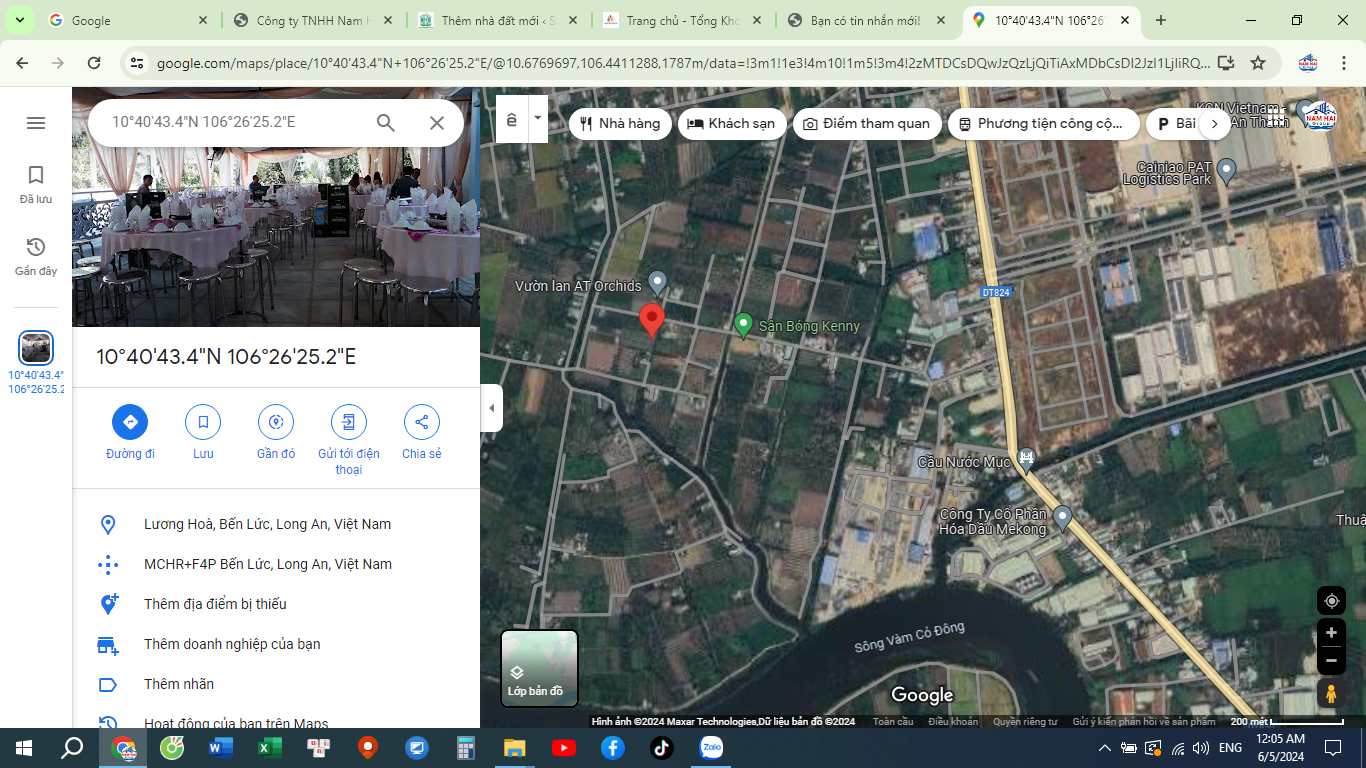Add a label via Thêm nhãn
This screenshot has height=768, width=1366.
click(179, 684)
